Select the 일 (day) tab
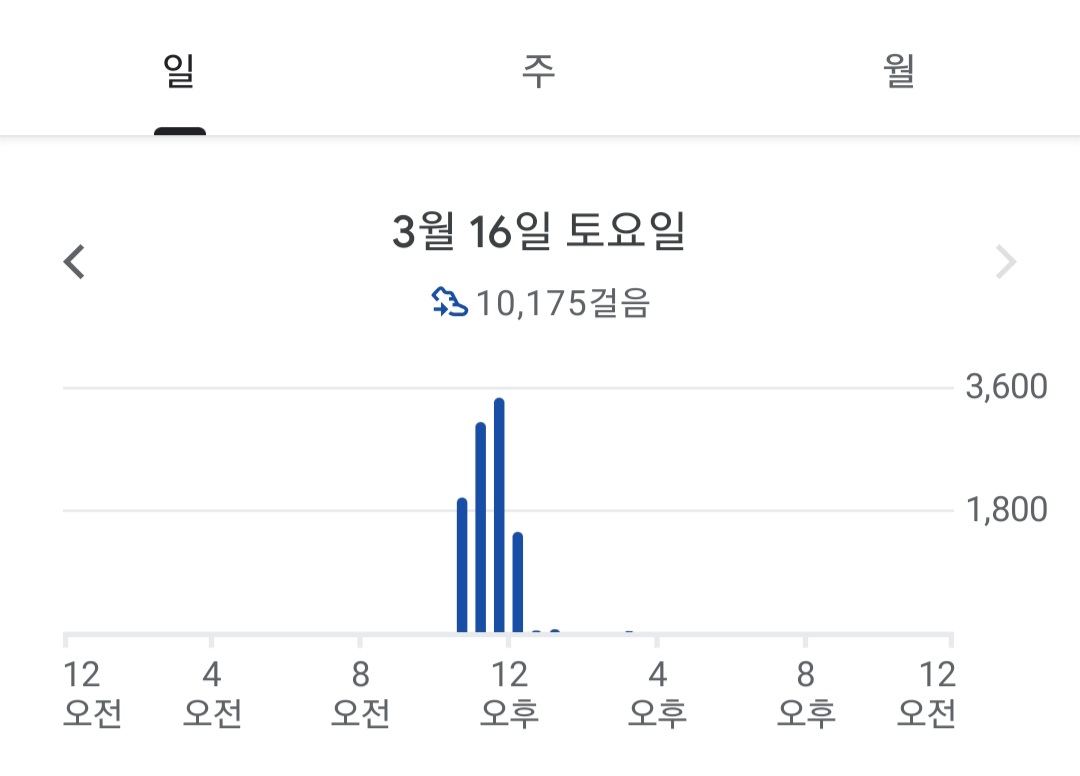Image resolution: width=1080 pixels, height=776 pixels. [179, 71]
